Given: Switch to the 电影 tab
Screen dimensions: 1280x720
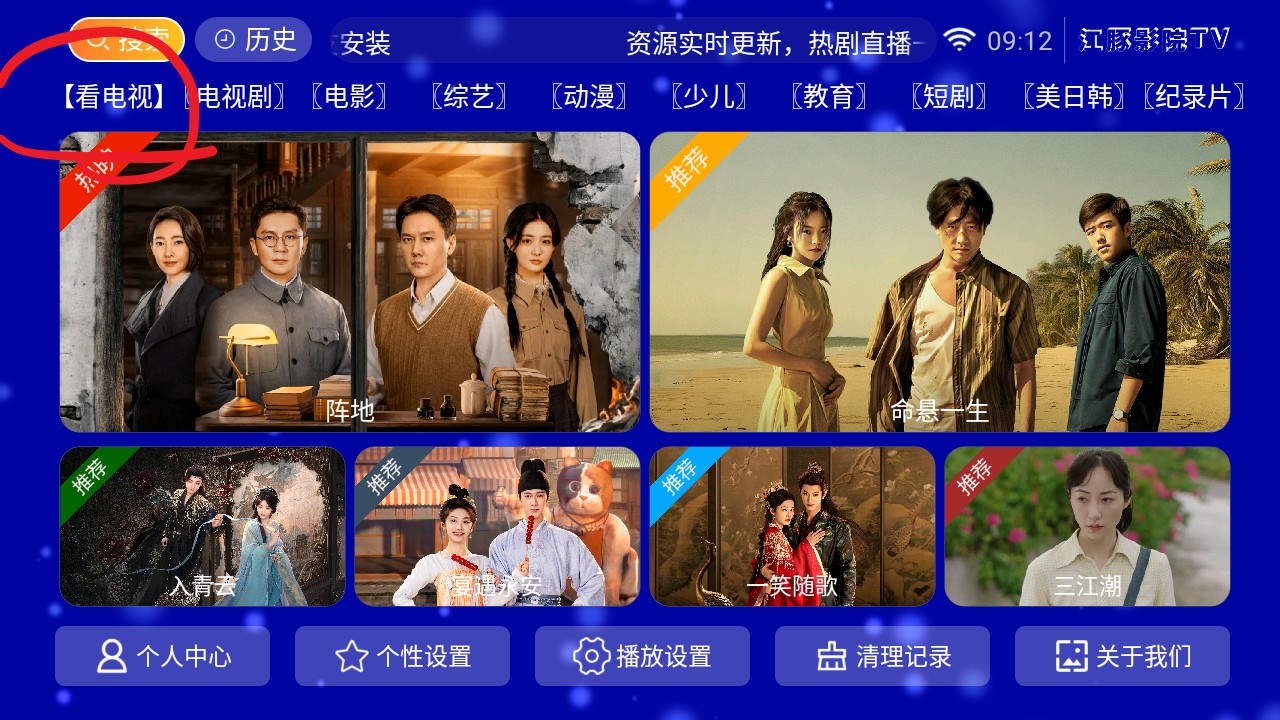Looking at the screenshot, I should 349,97.
